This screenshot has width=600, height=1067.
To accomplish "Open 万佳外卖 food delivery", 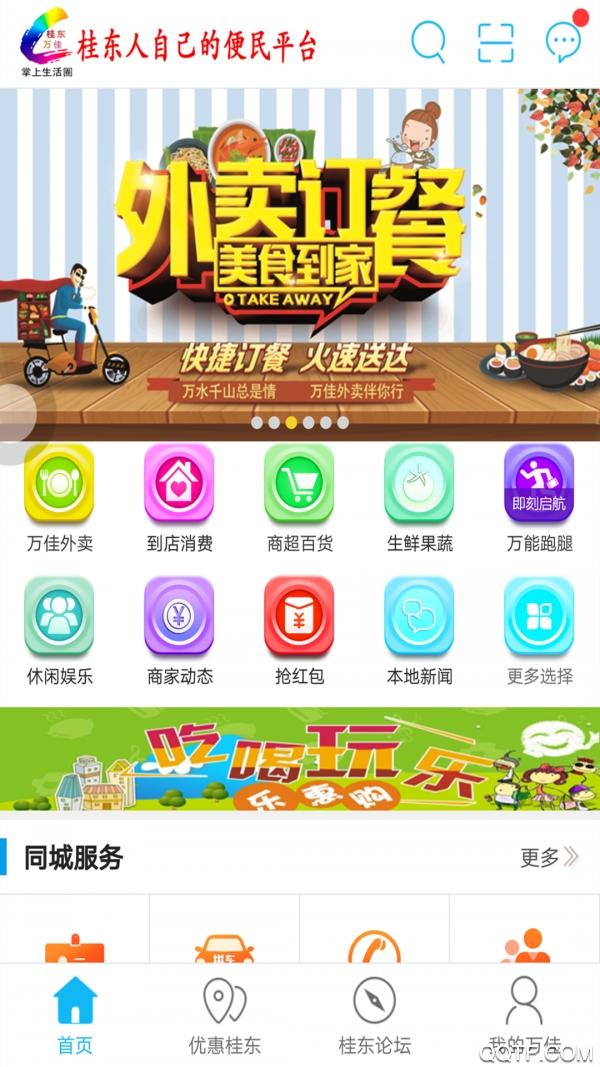I will [59, 498].
